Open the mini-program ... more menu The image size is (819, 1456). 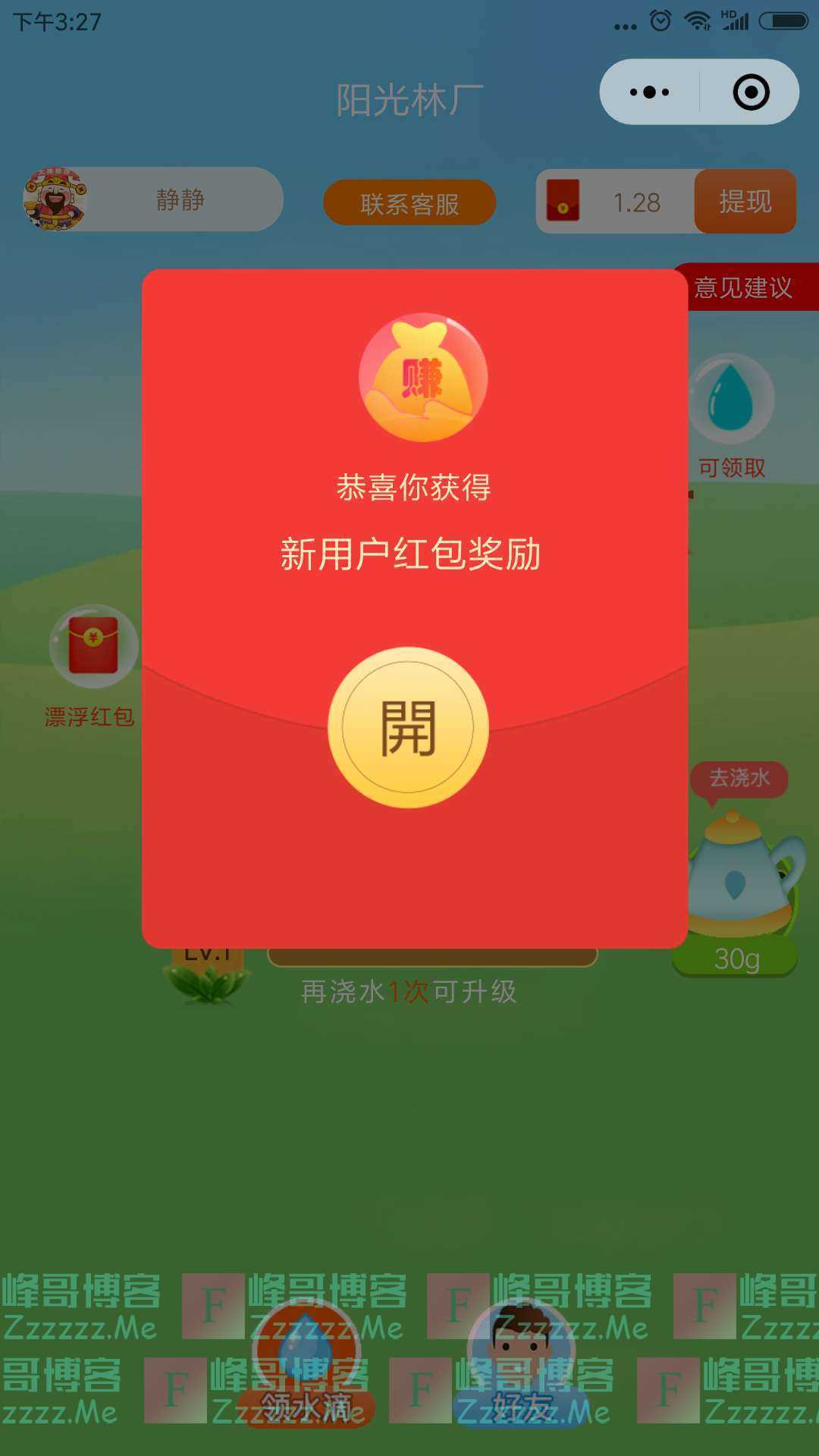point(648,93)
